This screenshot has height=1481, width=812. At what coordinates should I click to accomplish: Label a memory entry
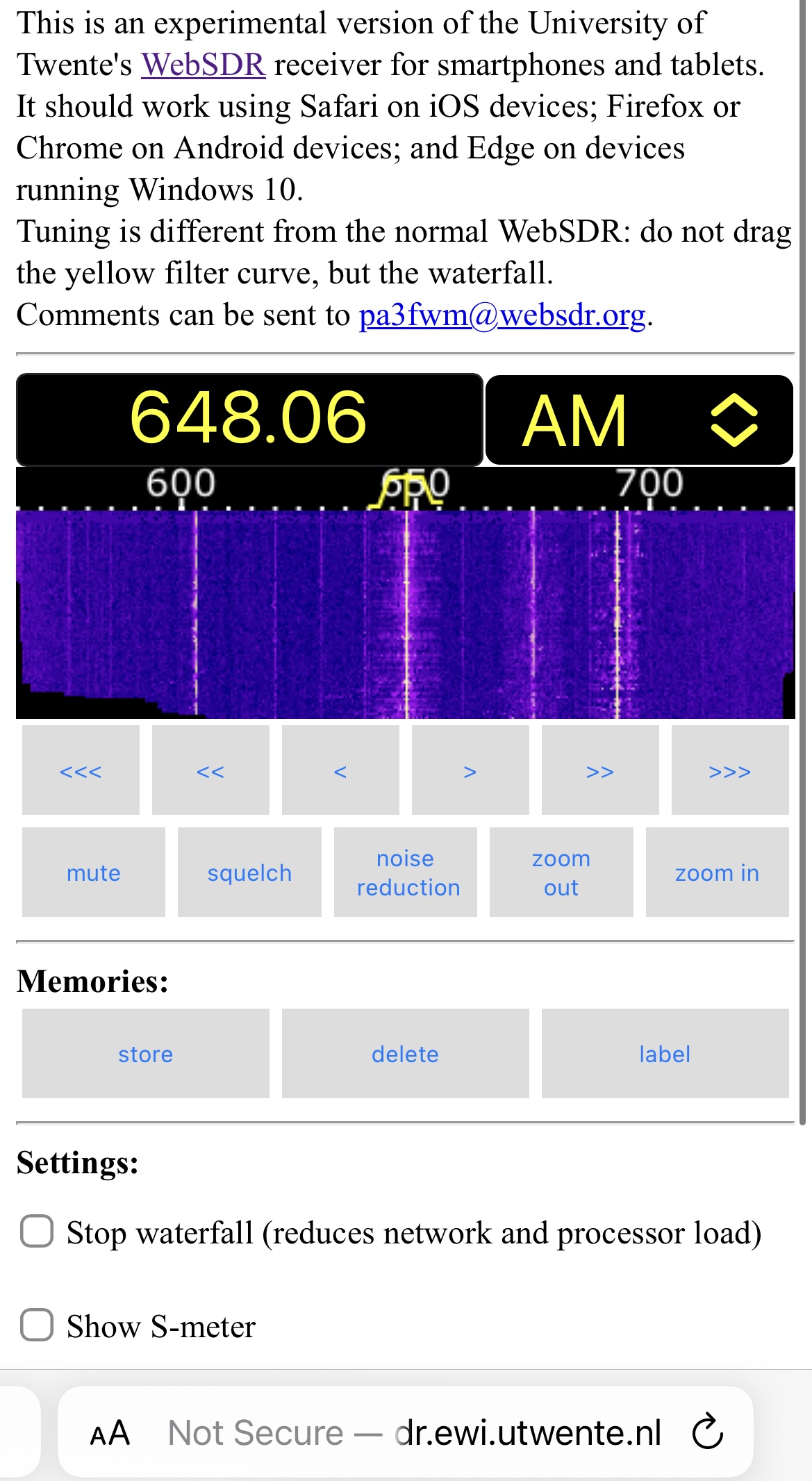665,1054
